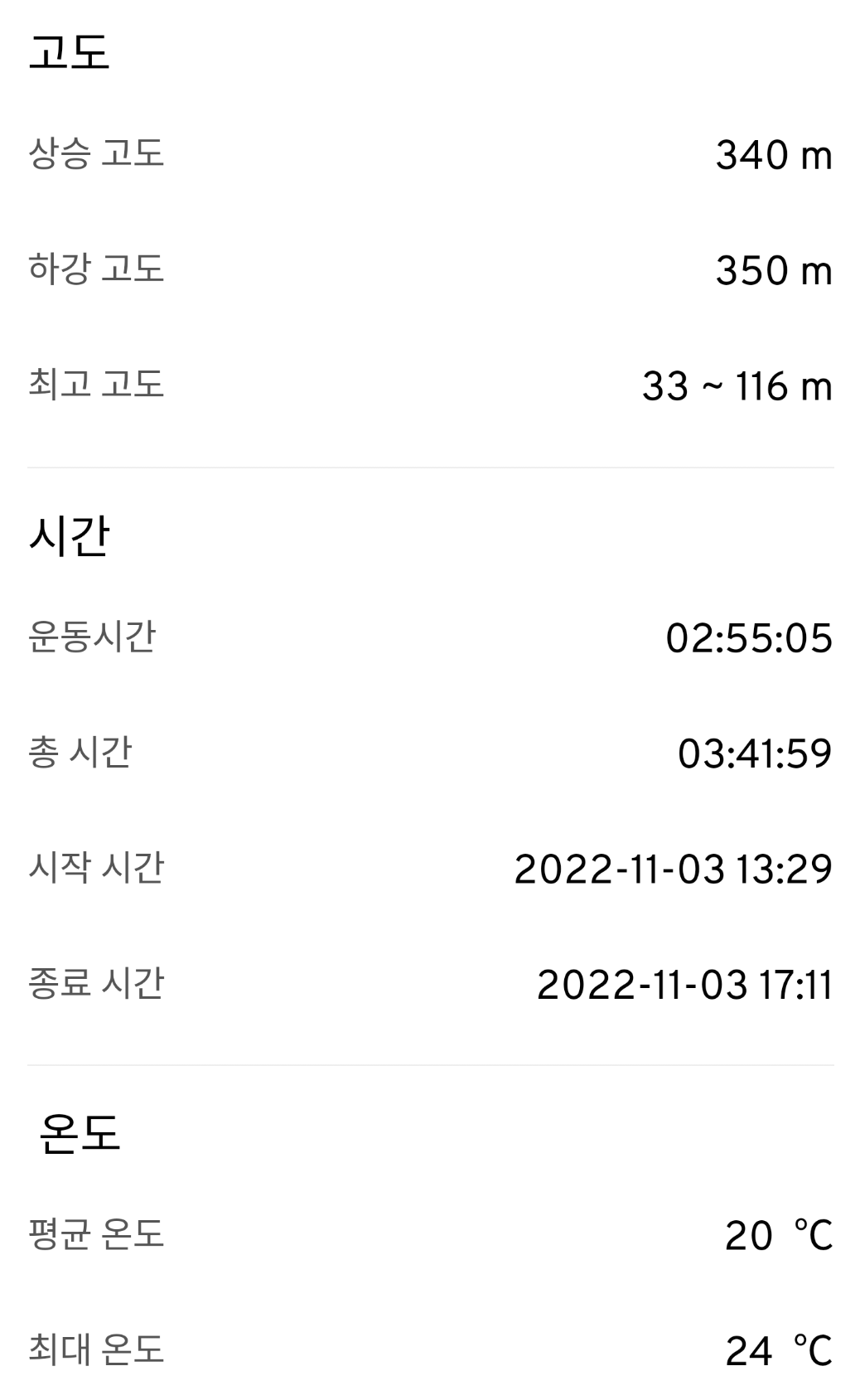This screenshot has width=860, height=1400.
Task: Select the start time 2022-11-03 13:29
Action: coord(672,866)
